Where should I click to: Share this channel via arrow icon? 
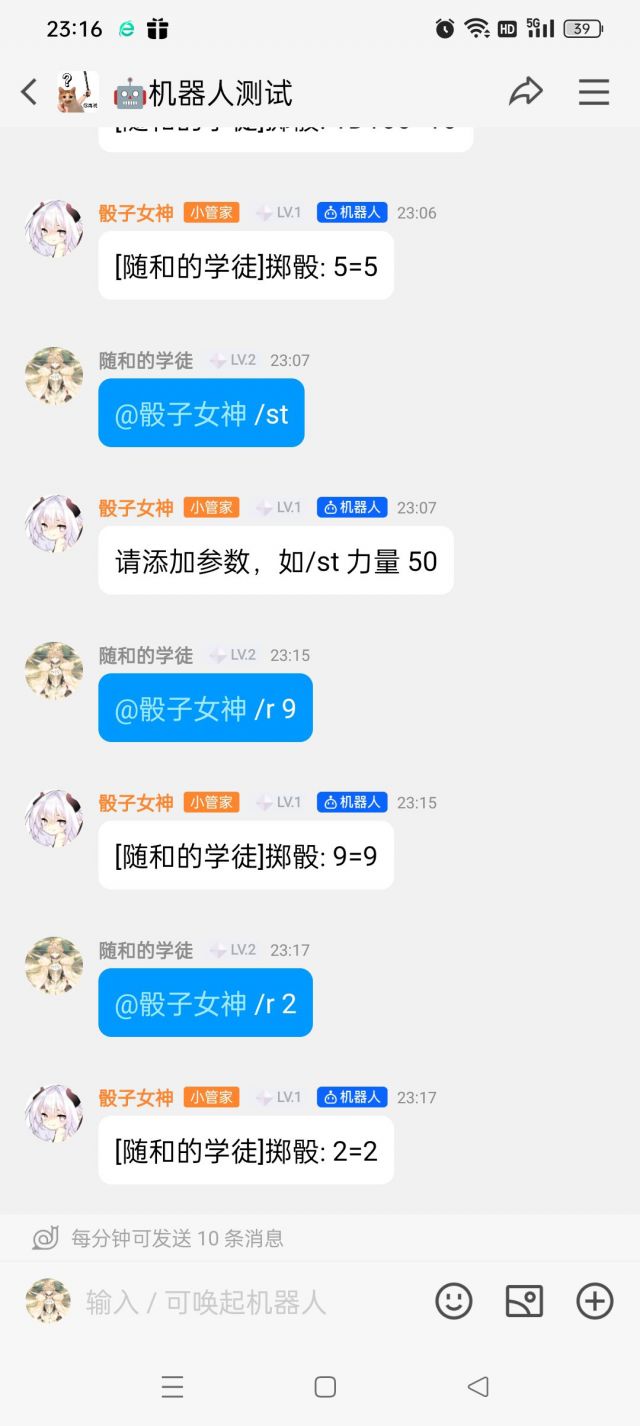[525, 91]
